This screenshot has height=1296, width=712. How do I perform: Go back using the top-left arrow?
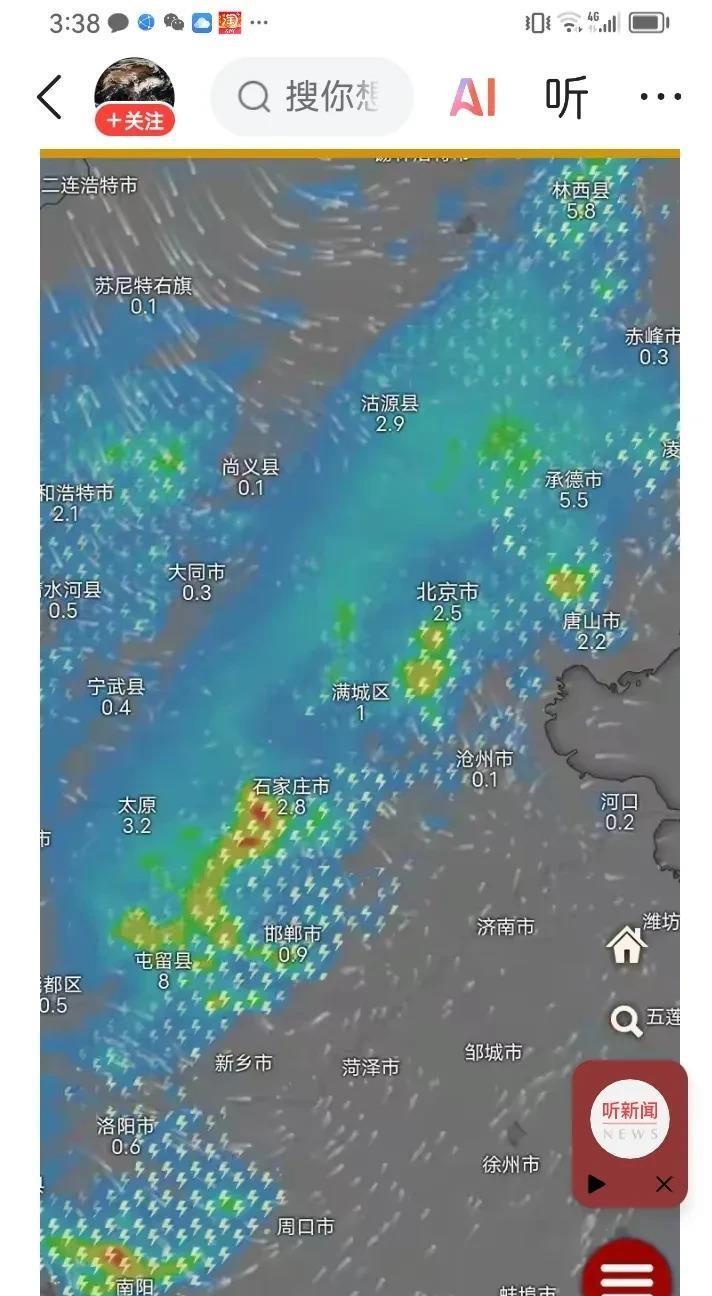(48, 97)
